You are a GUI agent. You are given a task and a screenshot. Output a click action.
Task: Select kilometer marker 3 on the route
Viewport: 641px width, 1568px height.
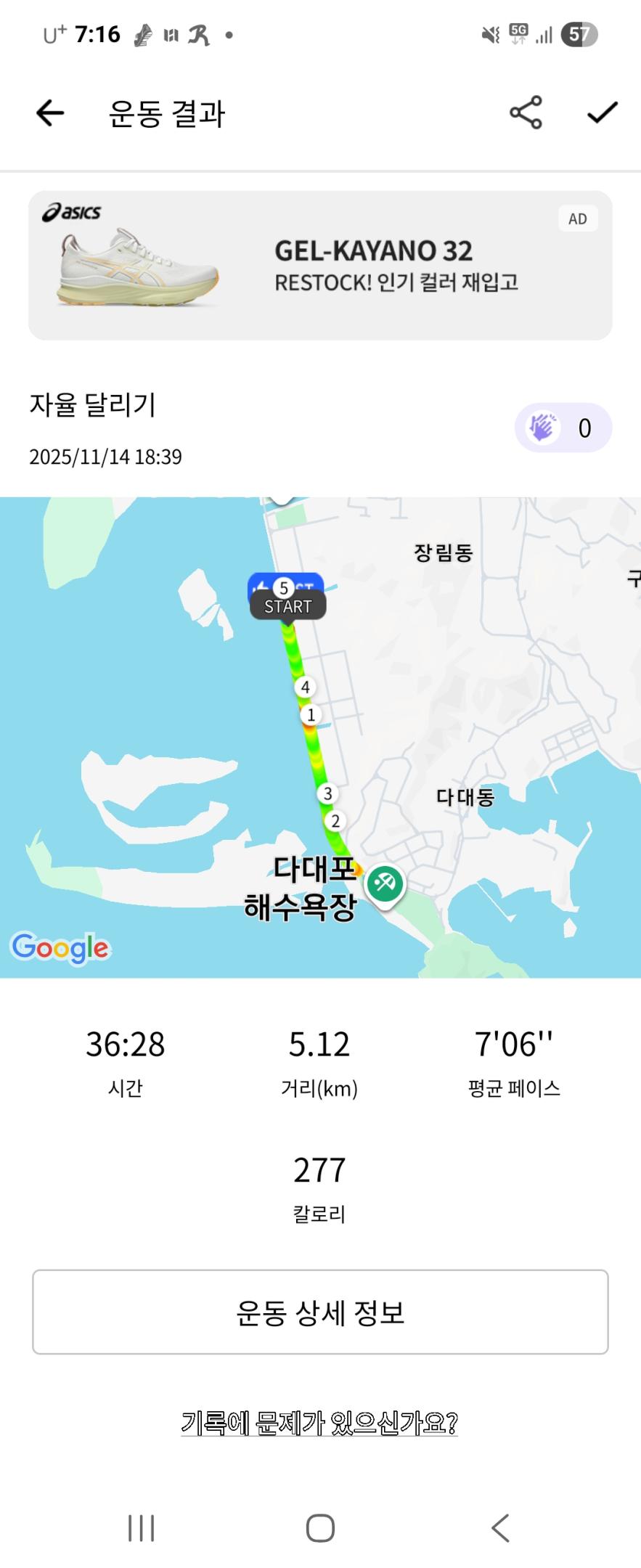pos(328,793)
